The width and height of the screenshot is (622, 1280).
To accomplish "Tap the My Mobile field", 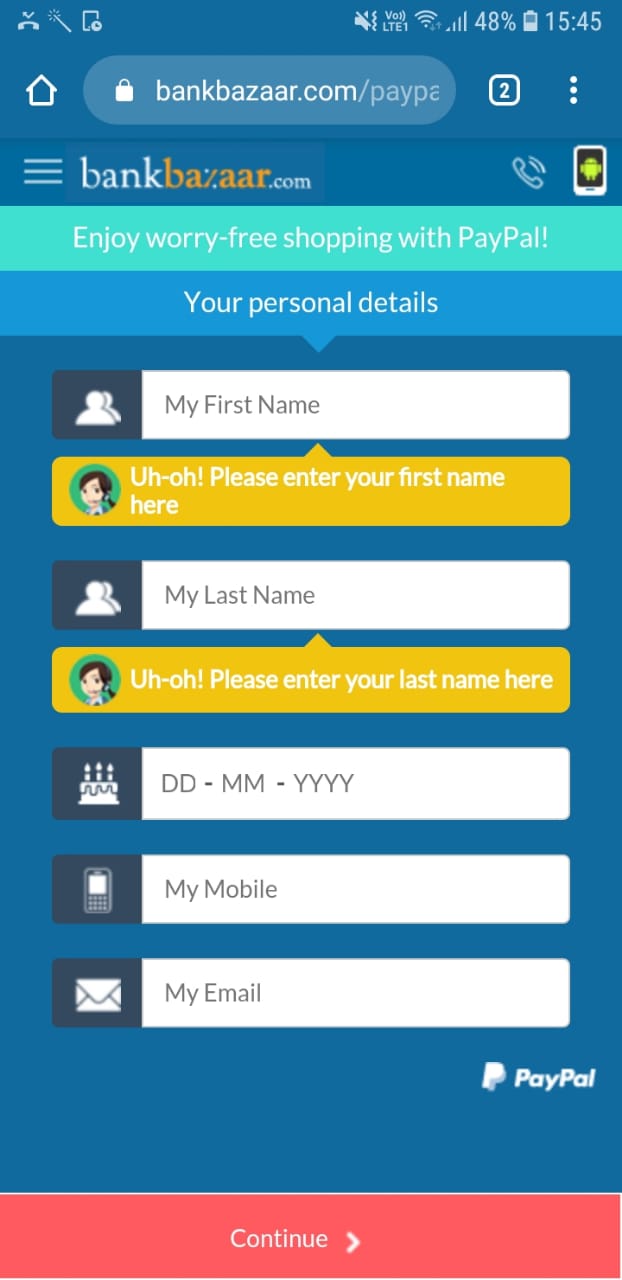I will pos(355,889).
